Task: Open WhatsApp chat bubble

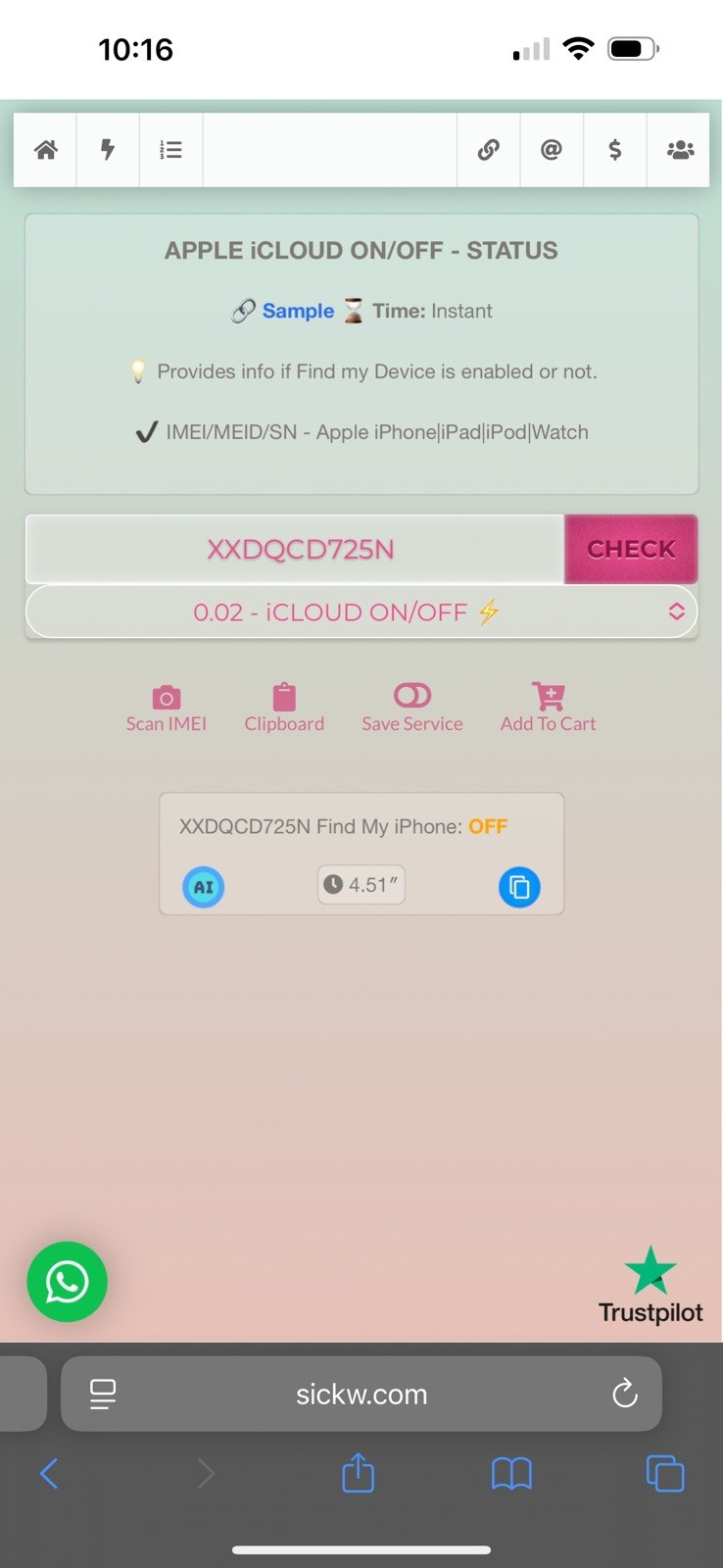Action: point(67,1282)
